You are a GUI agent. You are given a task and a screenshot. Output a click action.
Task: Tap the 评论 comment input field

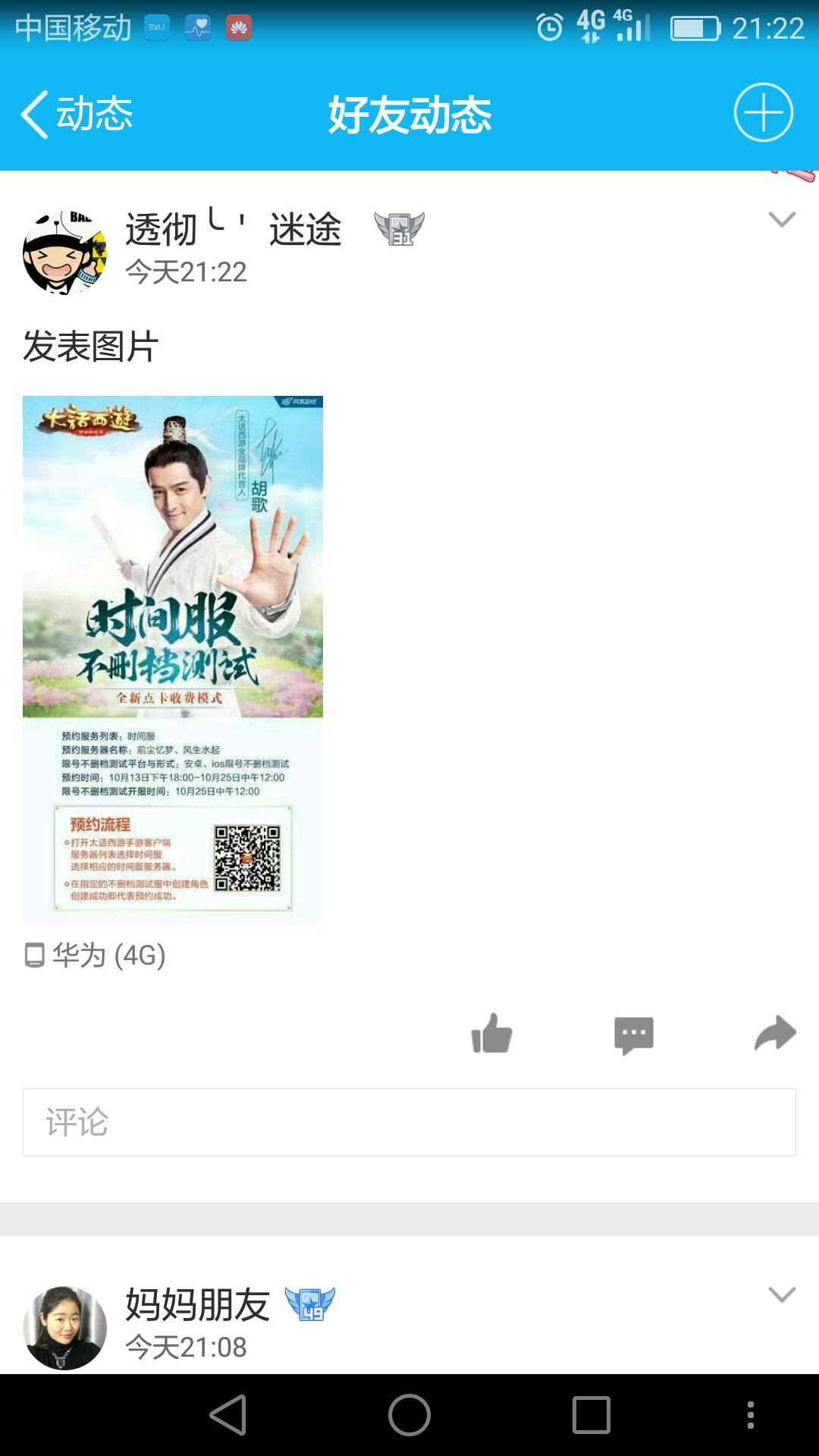coord(409,1122)
